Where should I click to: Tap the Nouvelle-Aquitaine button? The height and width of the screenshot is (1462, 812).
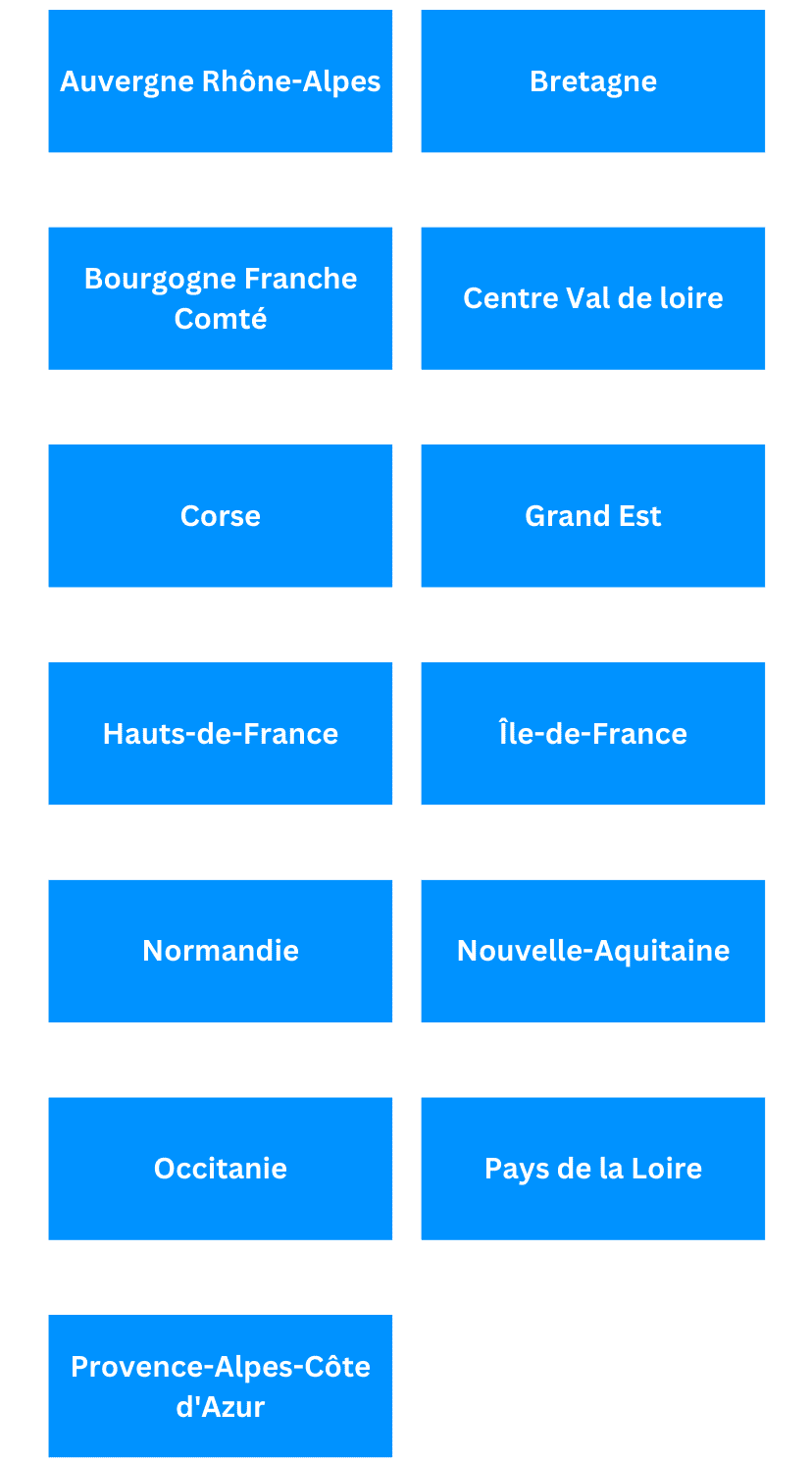(x=592, y=951)
